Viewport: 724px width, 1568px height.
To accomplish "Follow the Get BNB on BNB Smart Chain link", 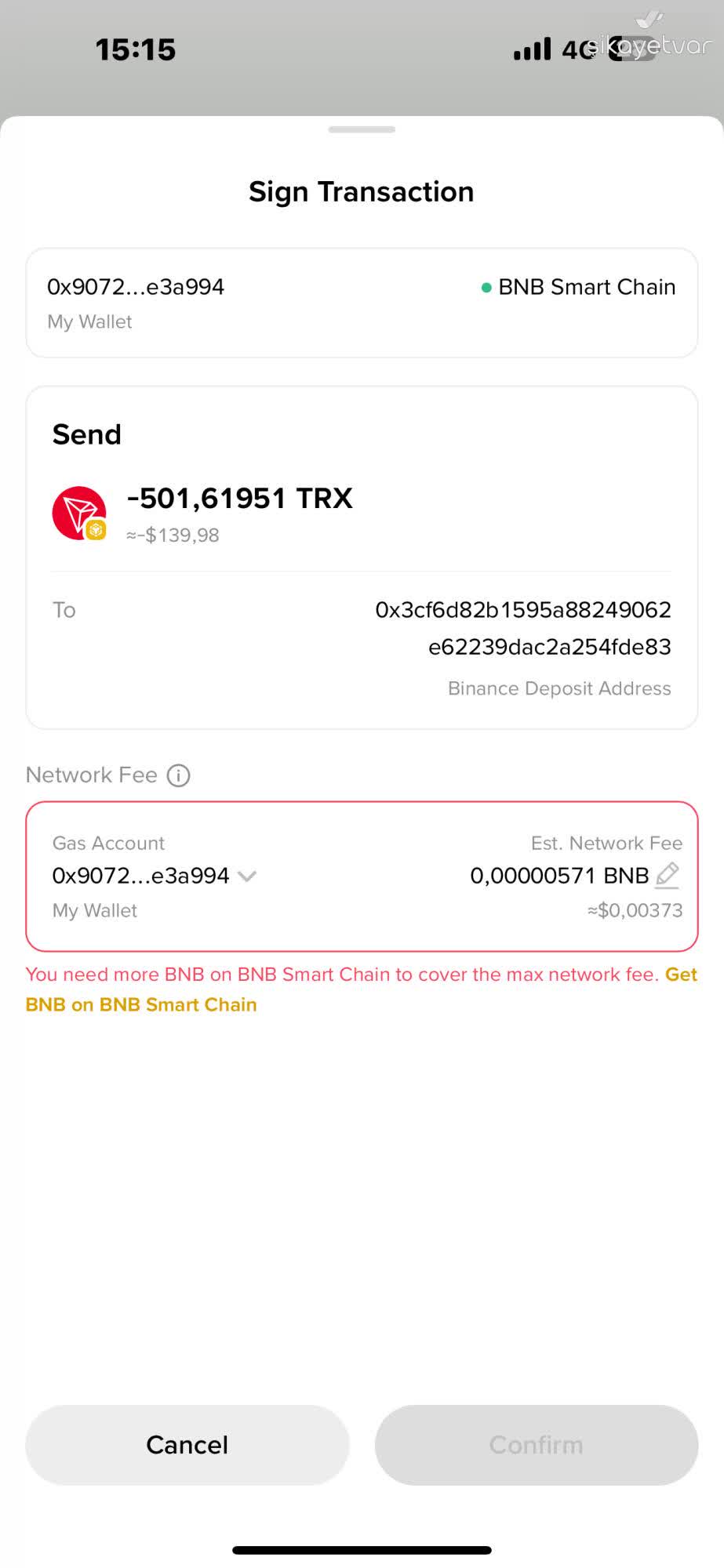I will pyautogui.click(x=141, y=1004).
